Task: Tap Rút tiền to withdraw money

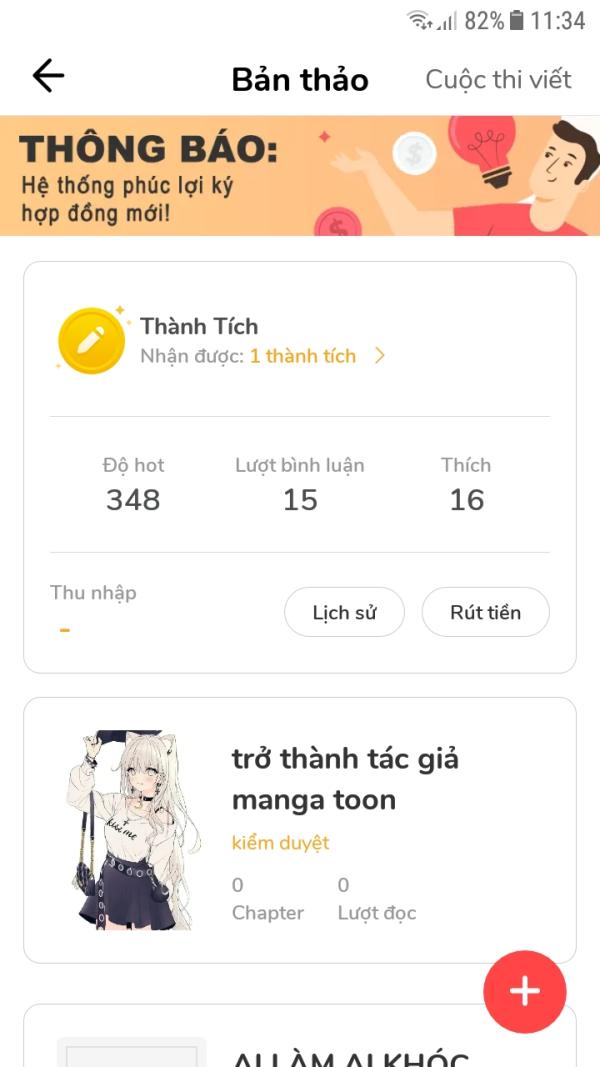Action: [x=485, y=612]
